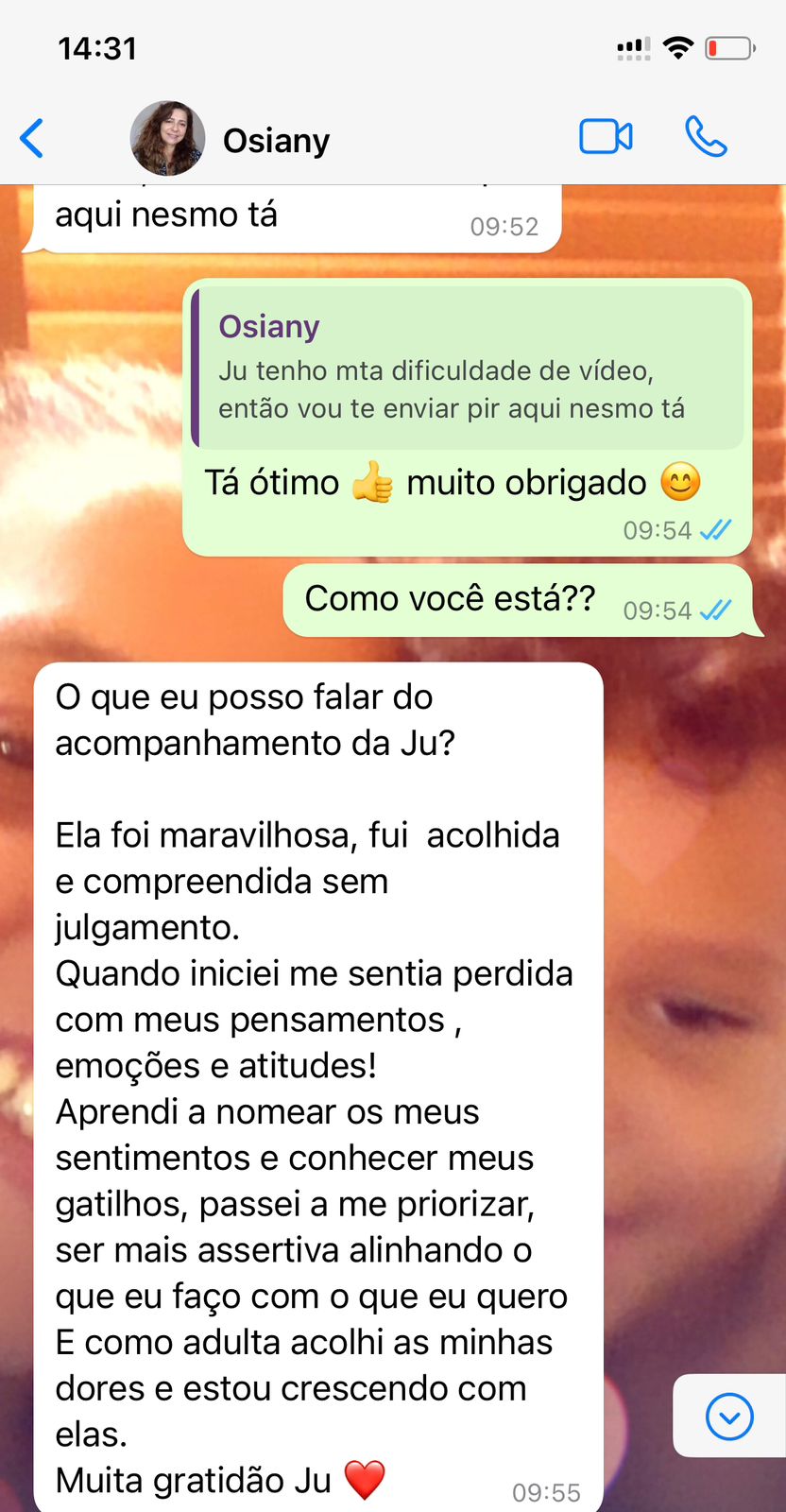
Task: Open Osiany's profile photo
Action: [x=167, y=139]
